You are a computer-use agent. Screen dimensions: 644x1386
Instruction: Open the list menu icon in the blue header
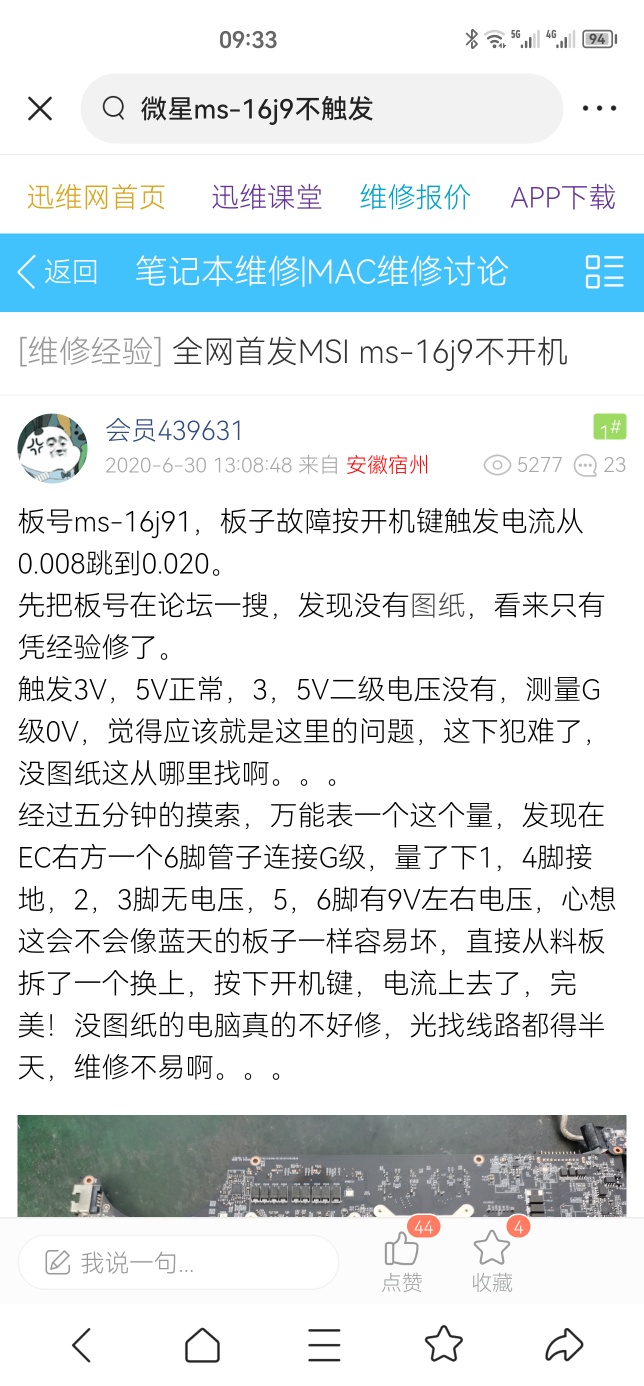[x=604, y=271]
